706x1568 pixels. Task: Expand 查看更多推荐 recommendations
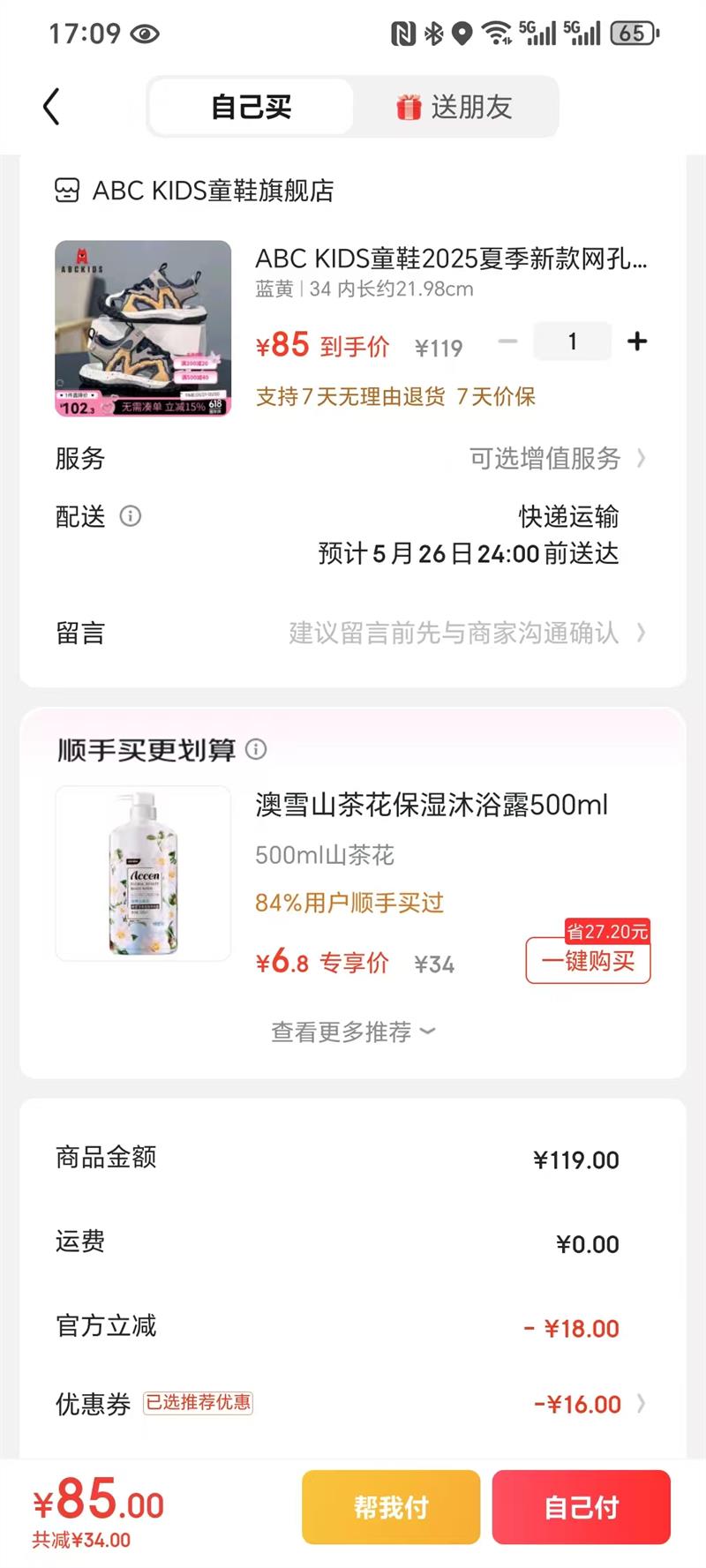coord(353,1032)
